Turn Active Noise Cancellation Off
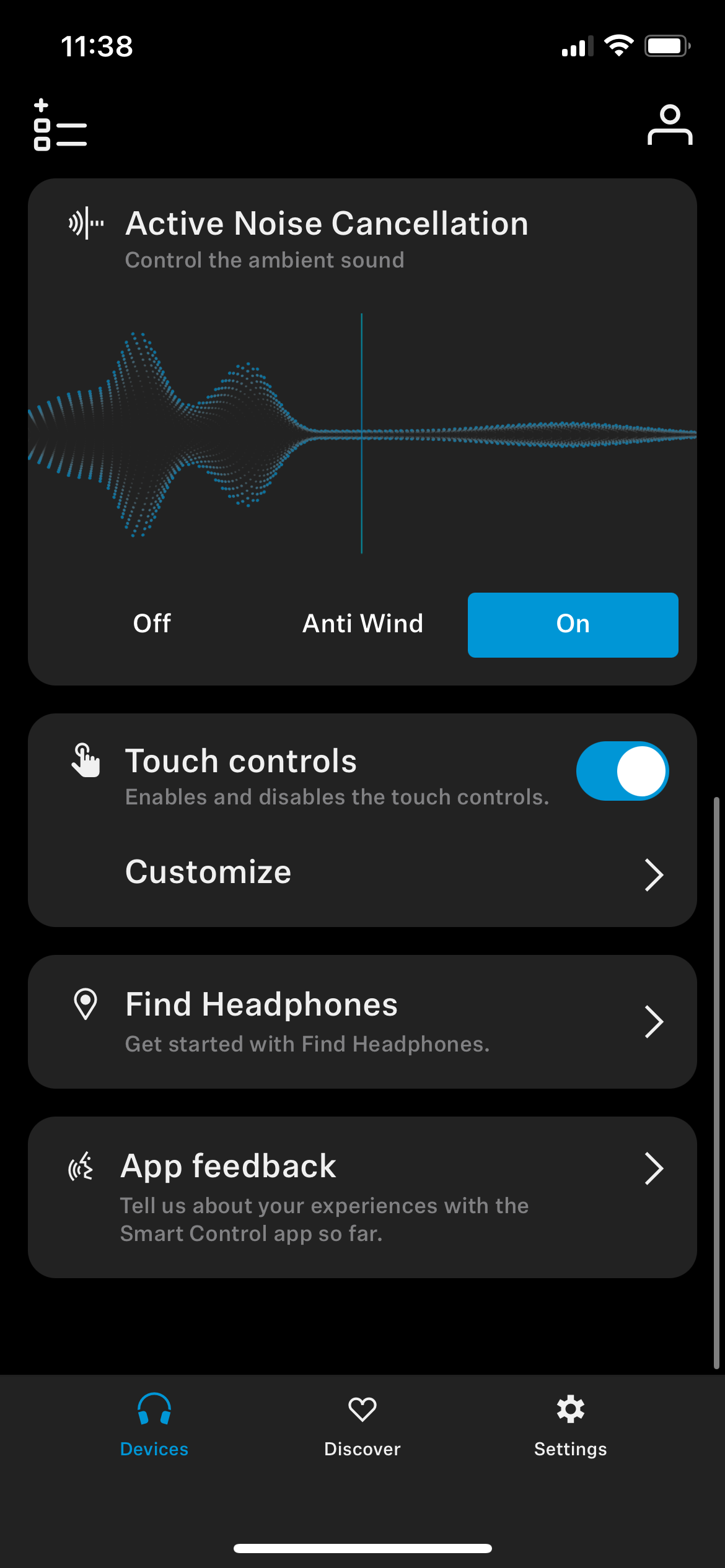This screenshot has height=1568, width=725. [152, 624]
